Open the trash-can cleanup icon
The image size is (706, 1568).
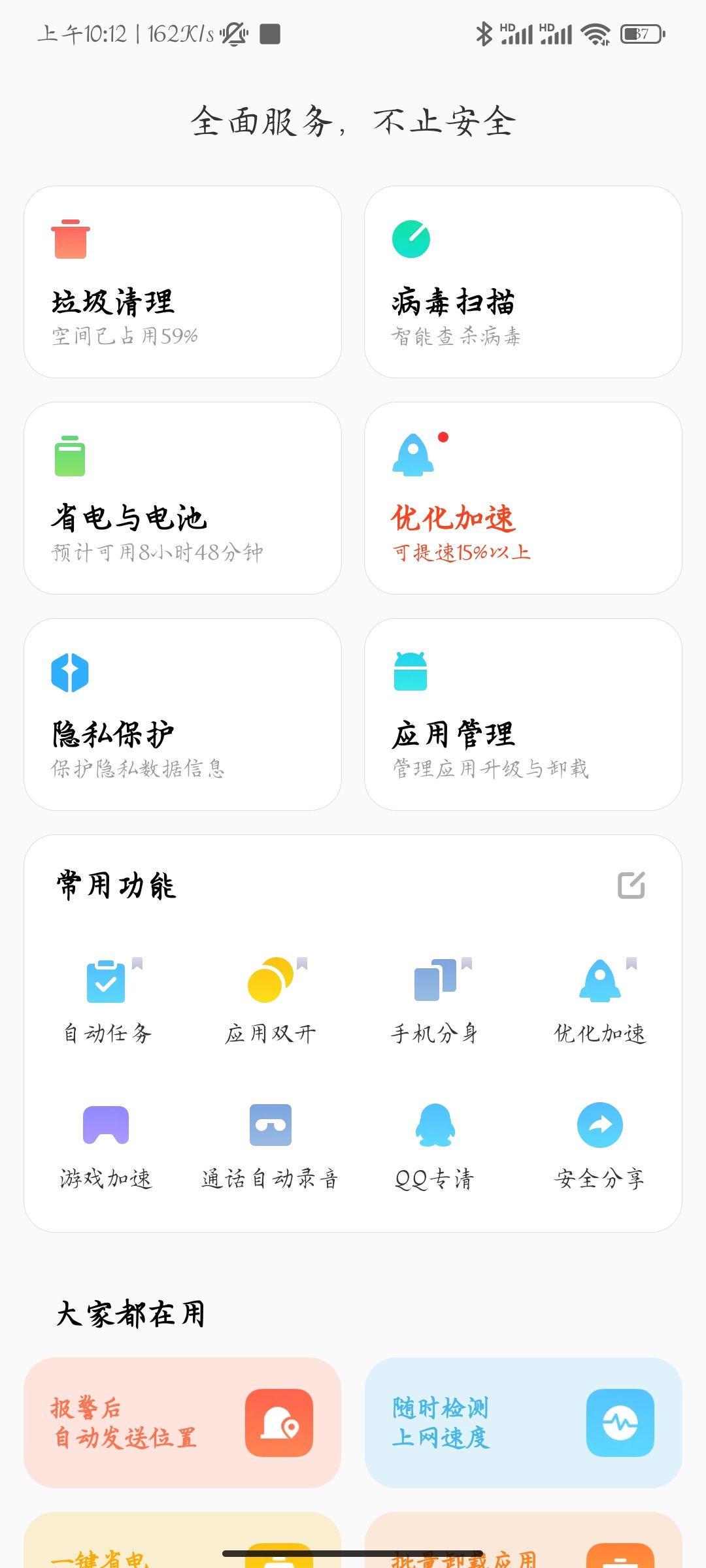click(69, 239)
